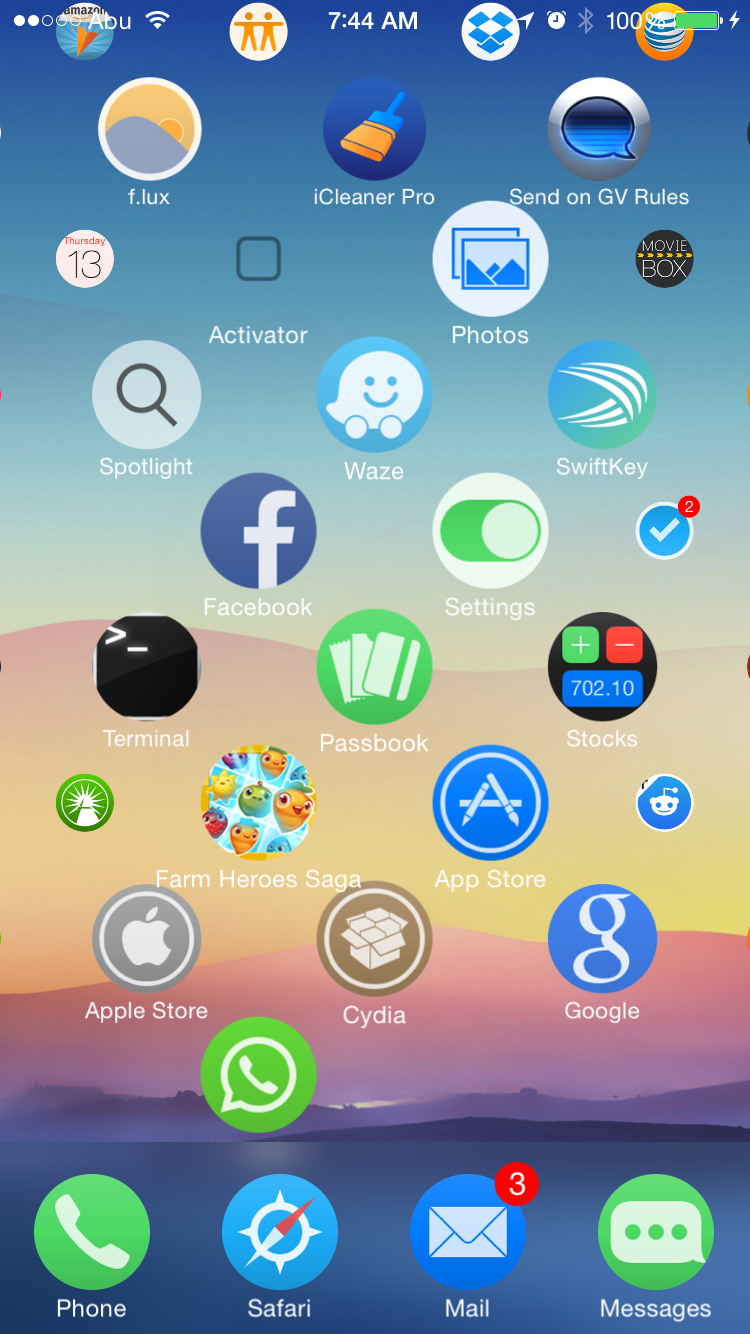Open Safari browser from dock
Viewport: 750px width, 1334px height.
[280, 1232]
